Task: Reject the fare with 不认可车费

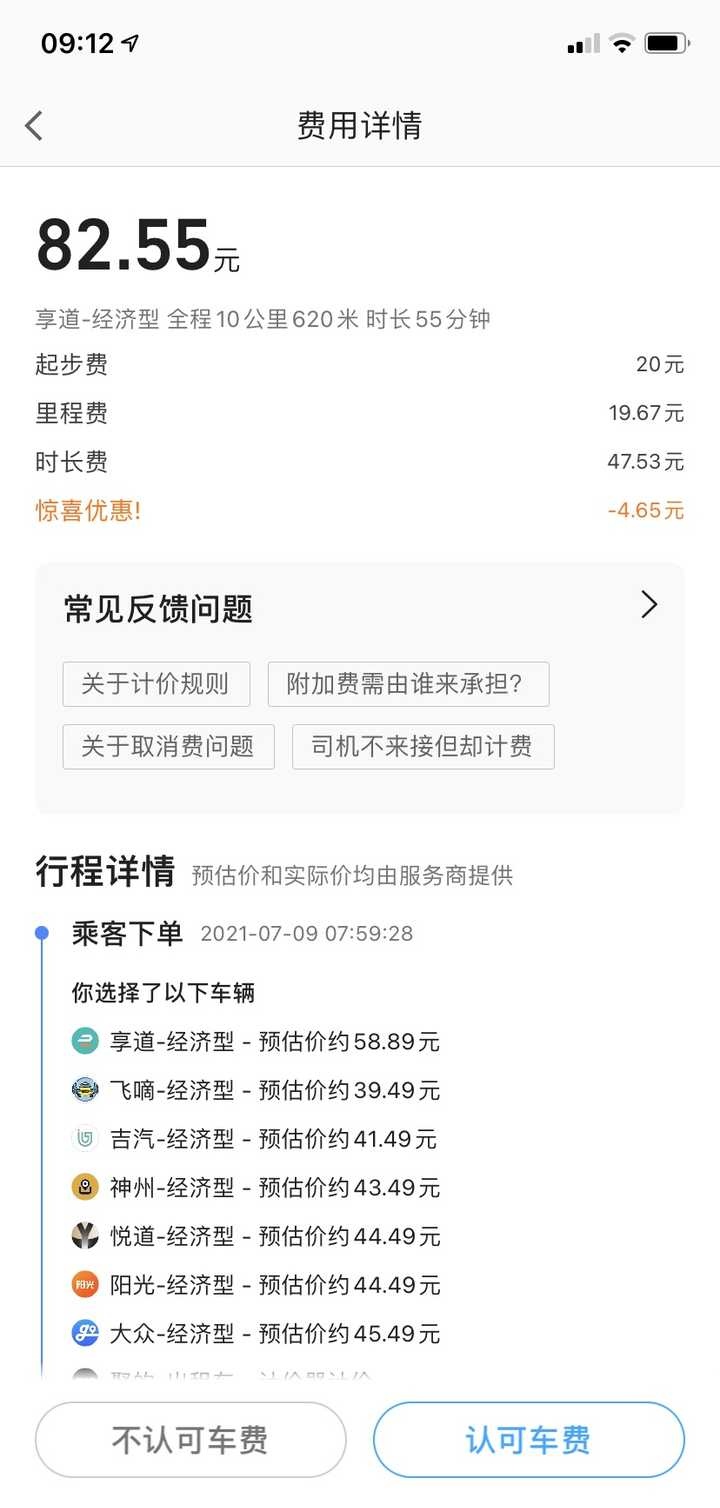Action: [x=190, y=1440]
